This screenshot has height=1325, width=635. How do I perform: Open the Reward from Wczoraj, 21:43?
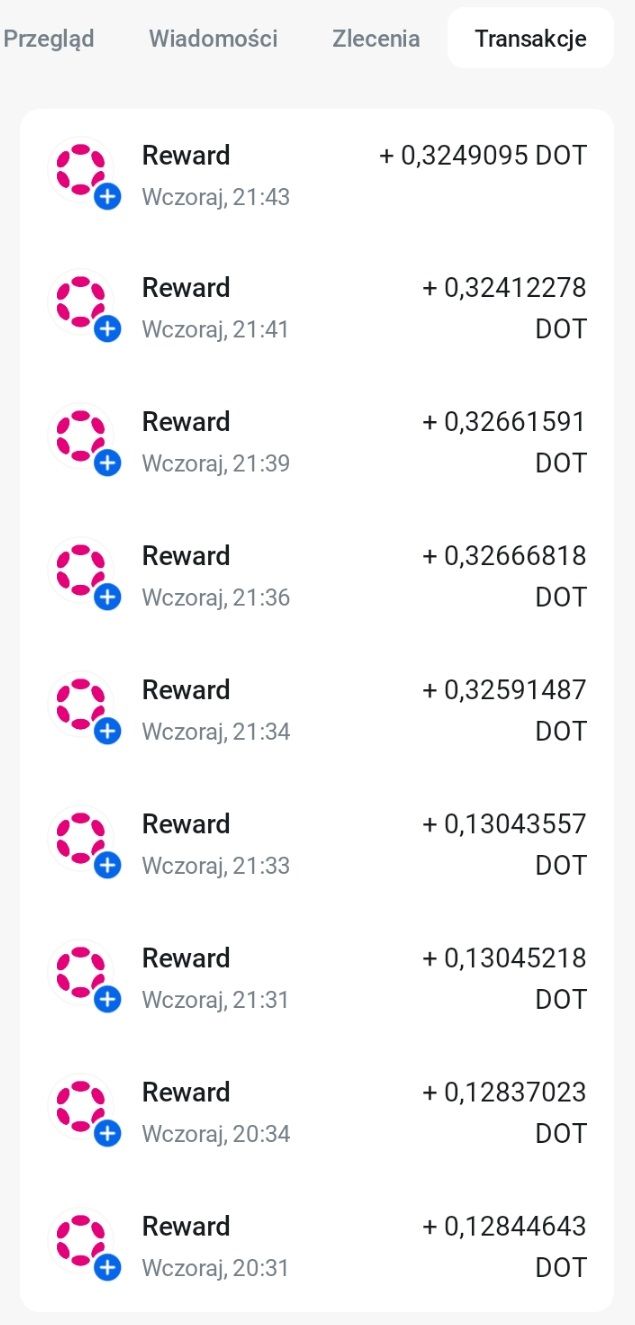(316, 175)
